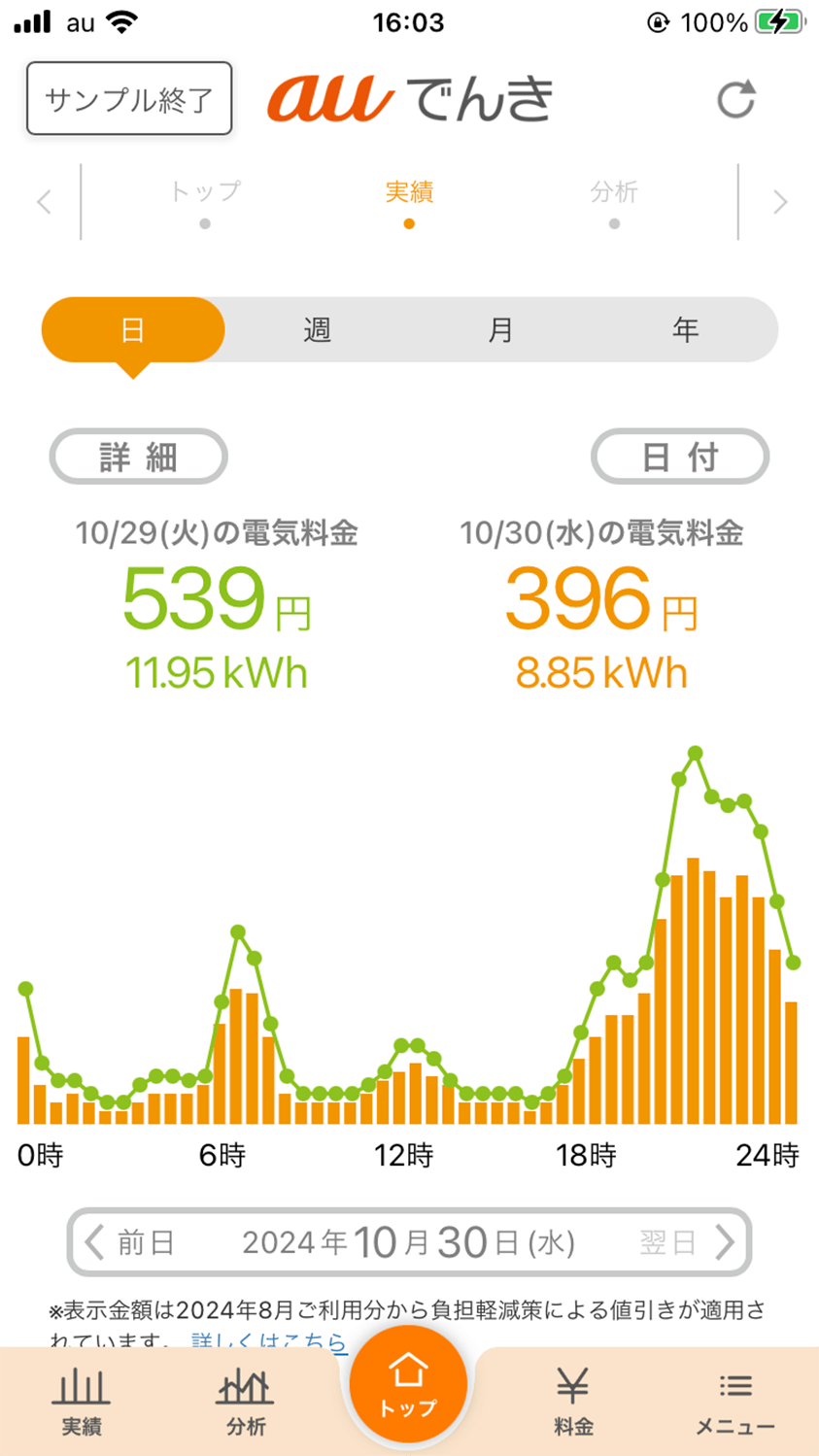Go to previous page with the left arrow

[44, 202]
